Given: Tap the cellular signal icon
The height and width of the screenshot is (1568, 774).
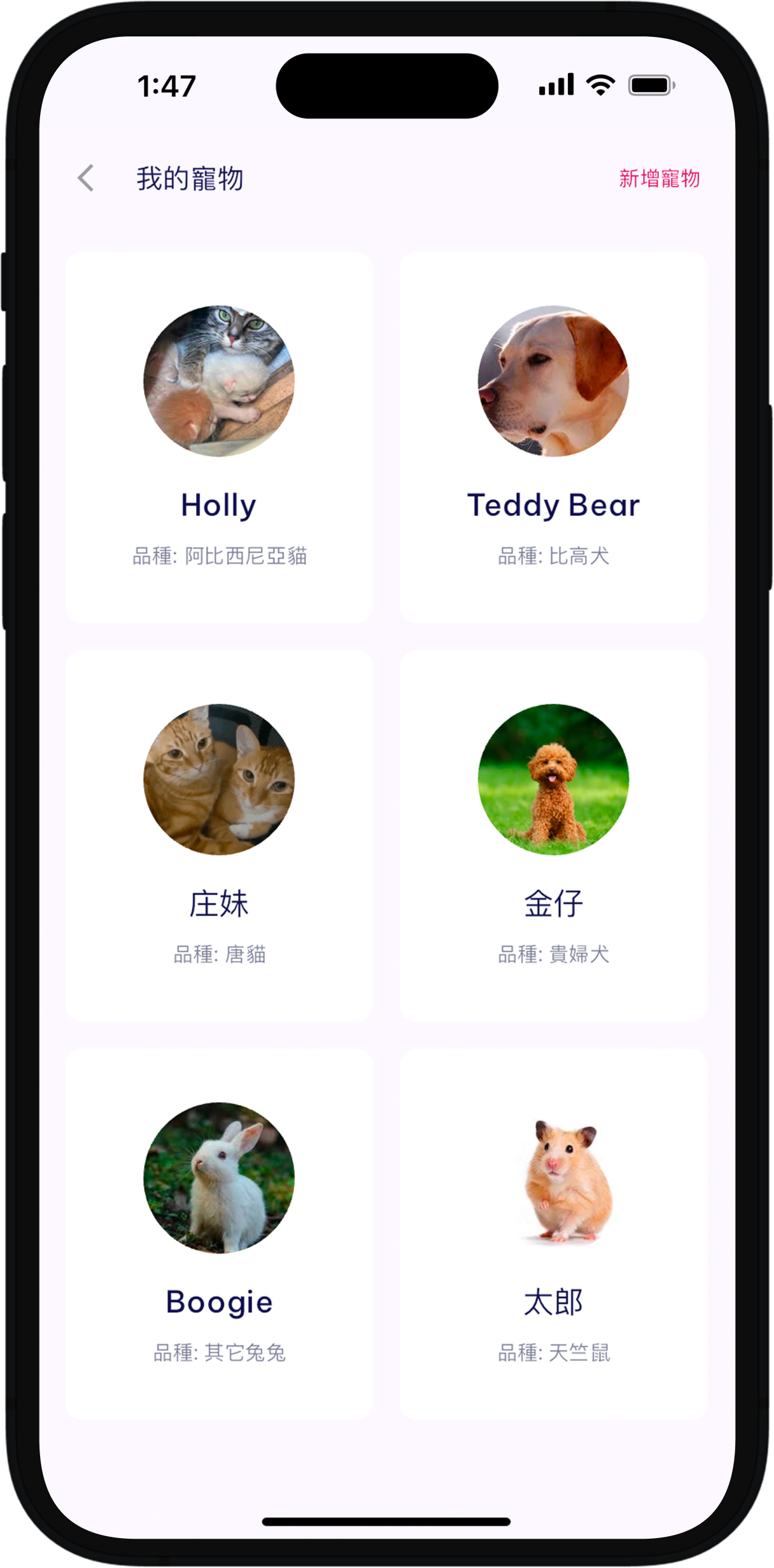Looking at the screenshot, I should point(556,84).
